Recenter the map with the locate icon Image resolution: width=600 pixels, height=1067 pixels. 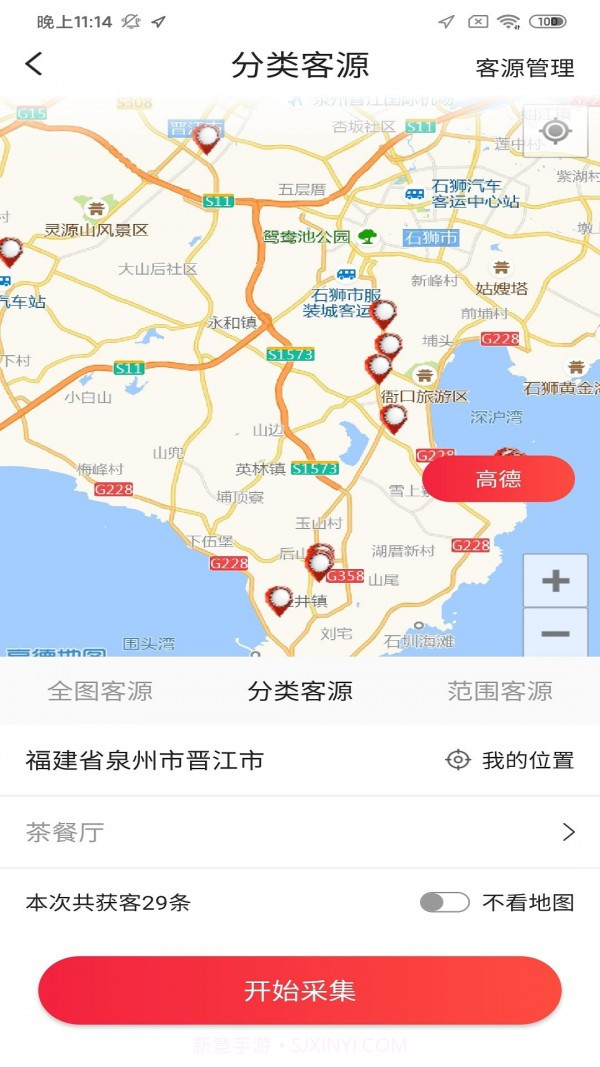[555, 132]
